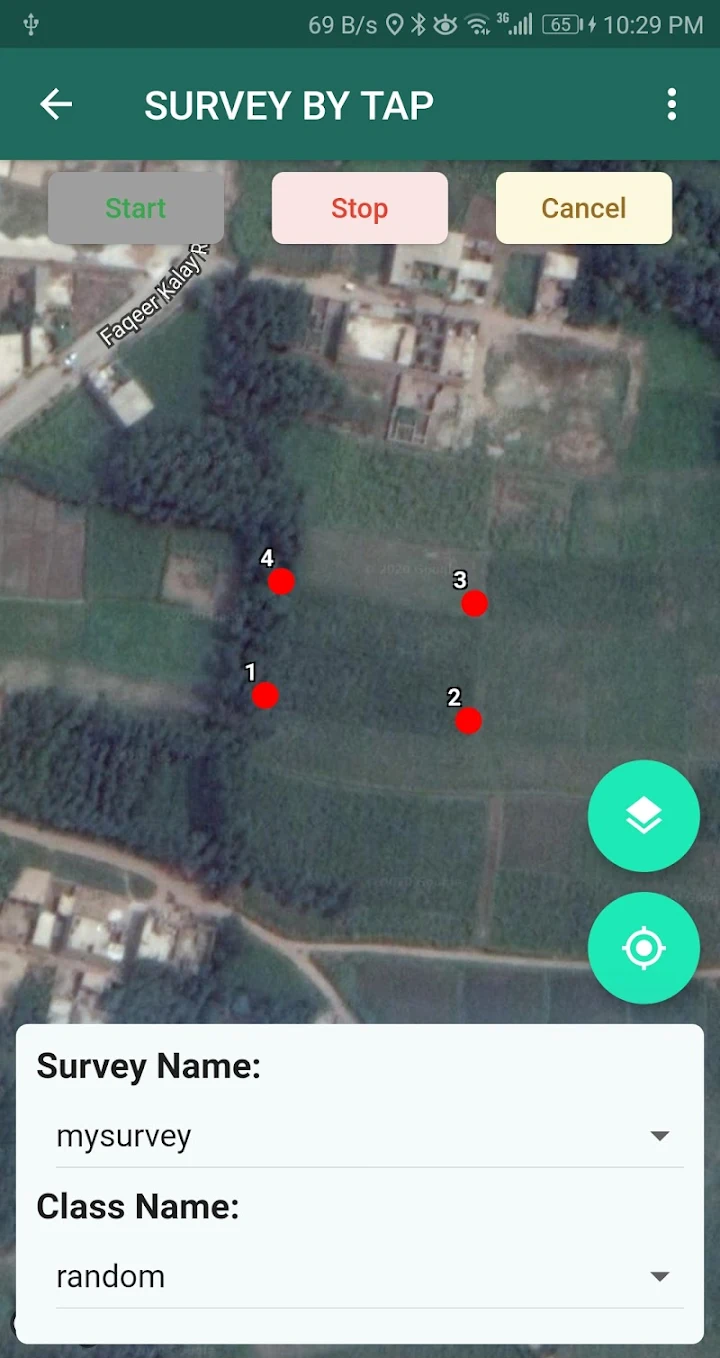Cancel the current survey

[x=584, y=208]
